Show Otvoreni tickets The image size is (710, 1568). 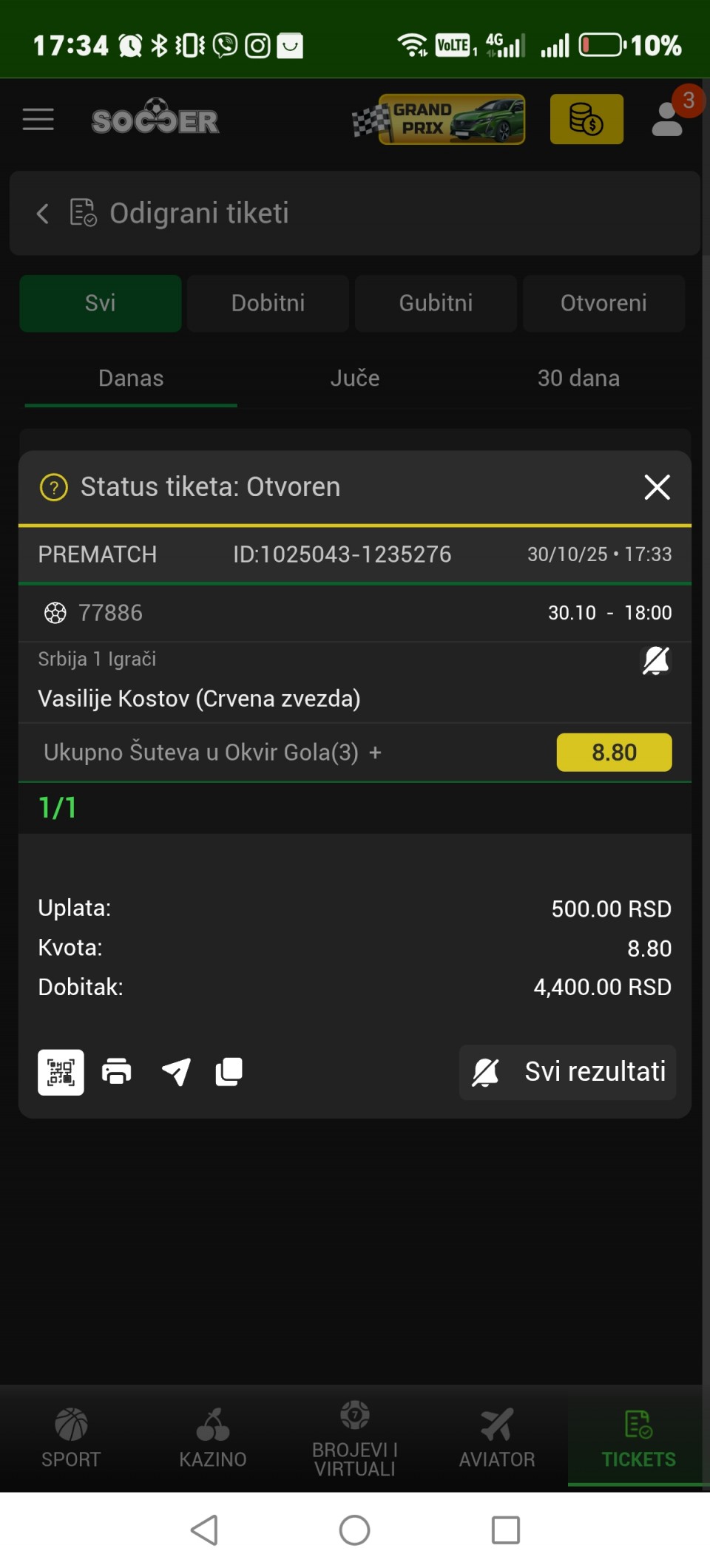click(x=603, y=303)
